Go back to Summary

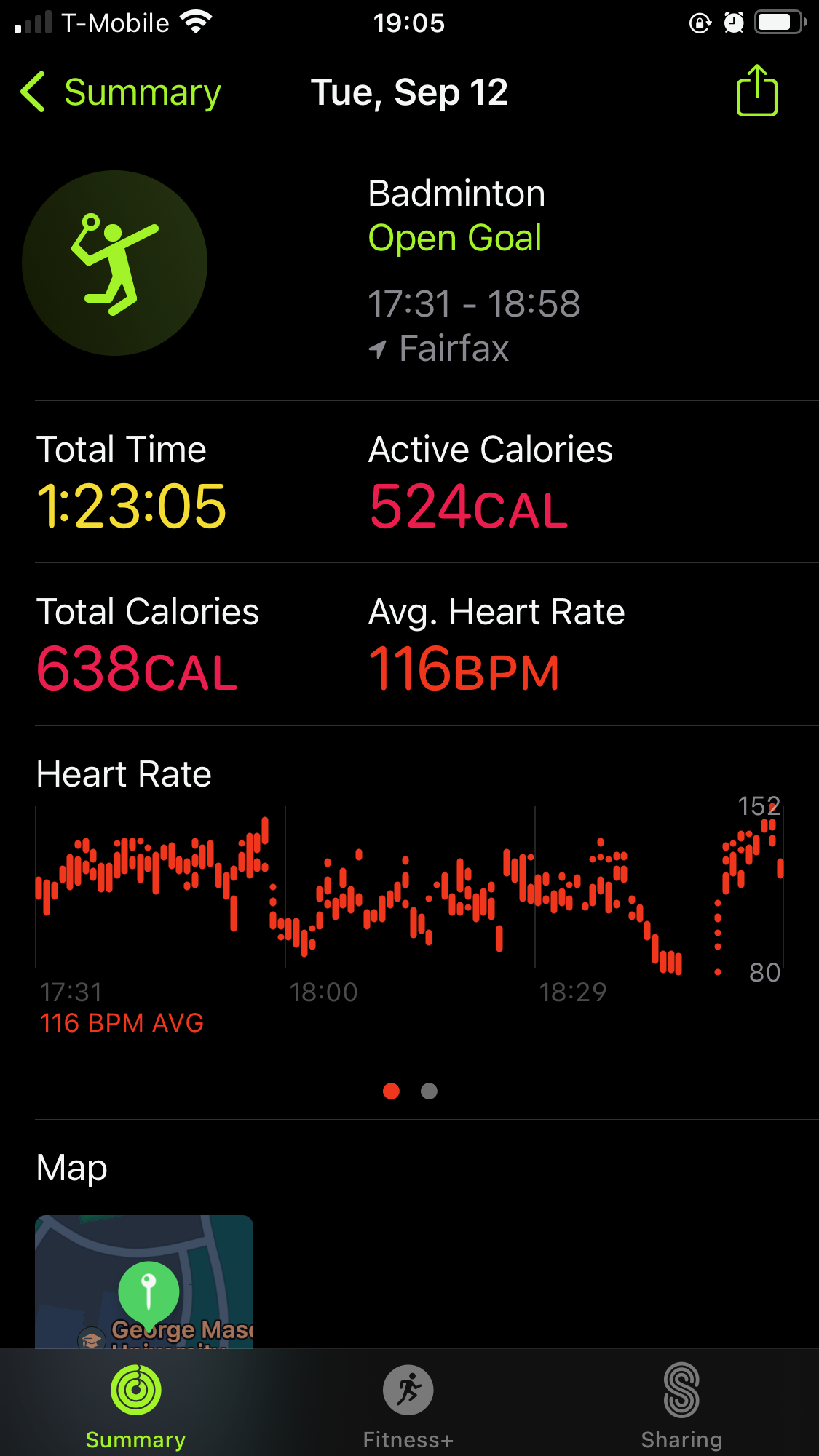point(121,92)
